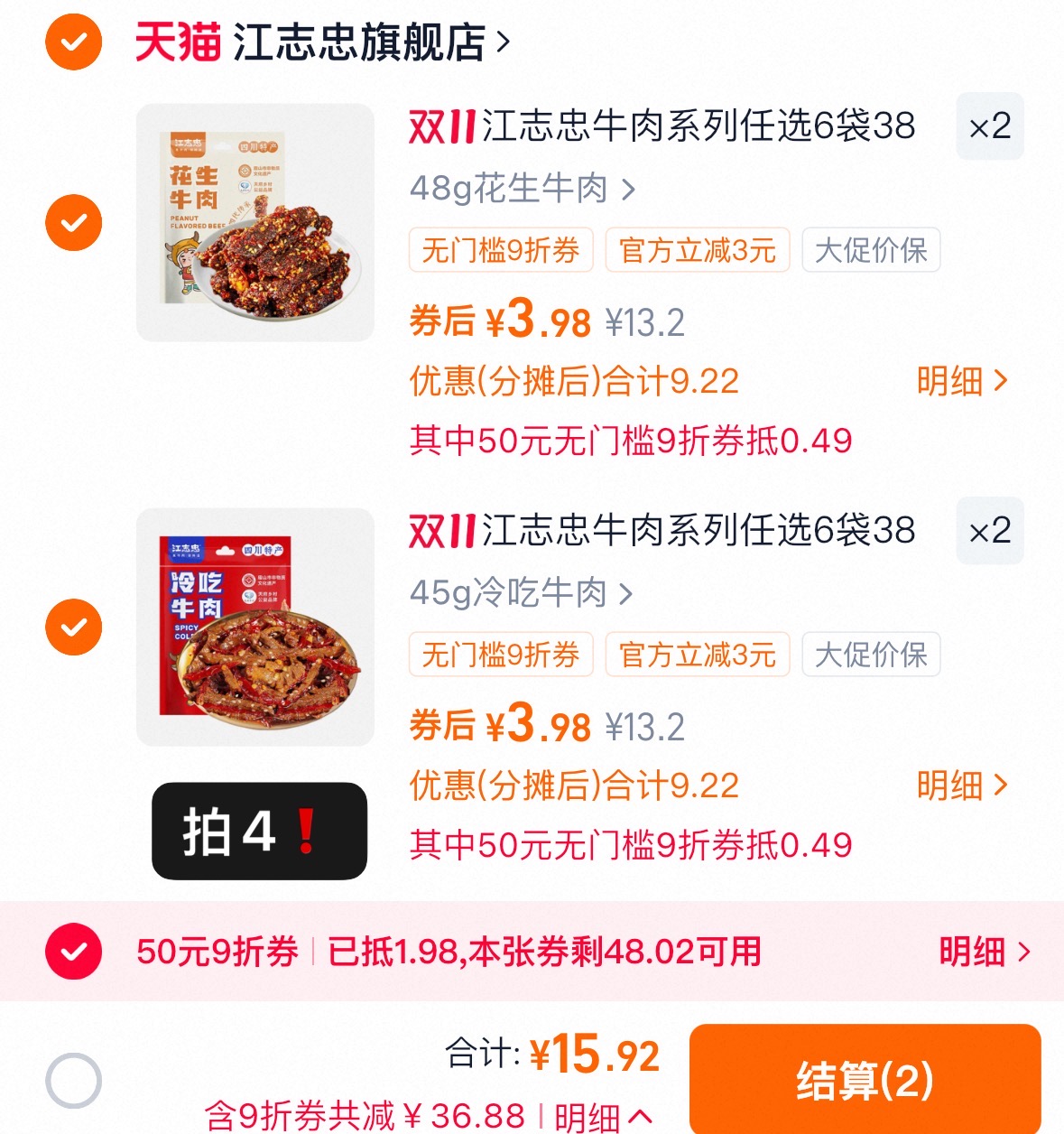The height and width of the screenshot is (1134, 1064).
Task: Click the 官方立减3元 tag on peanut beef item
Action: coord(697,251)
